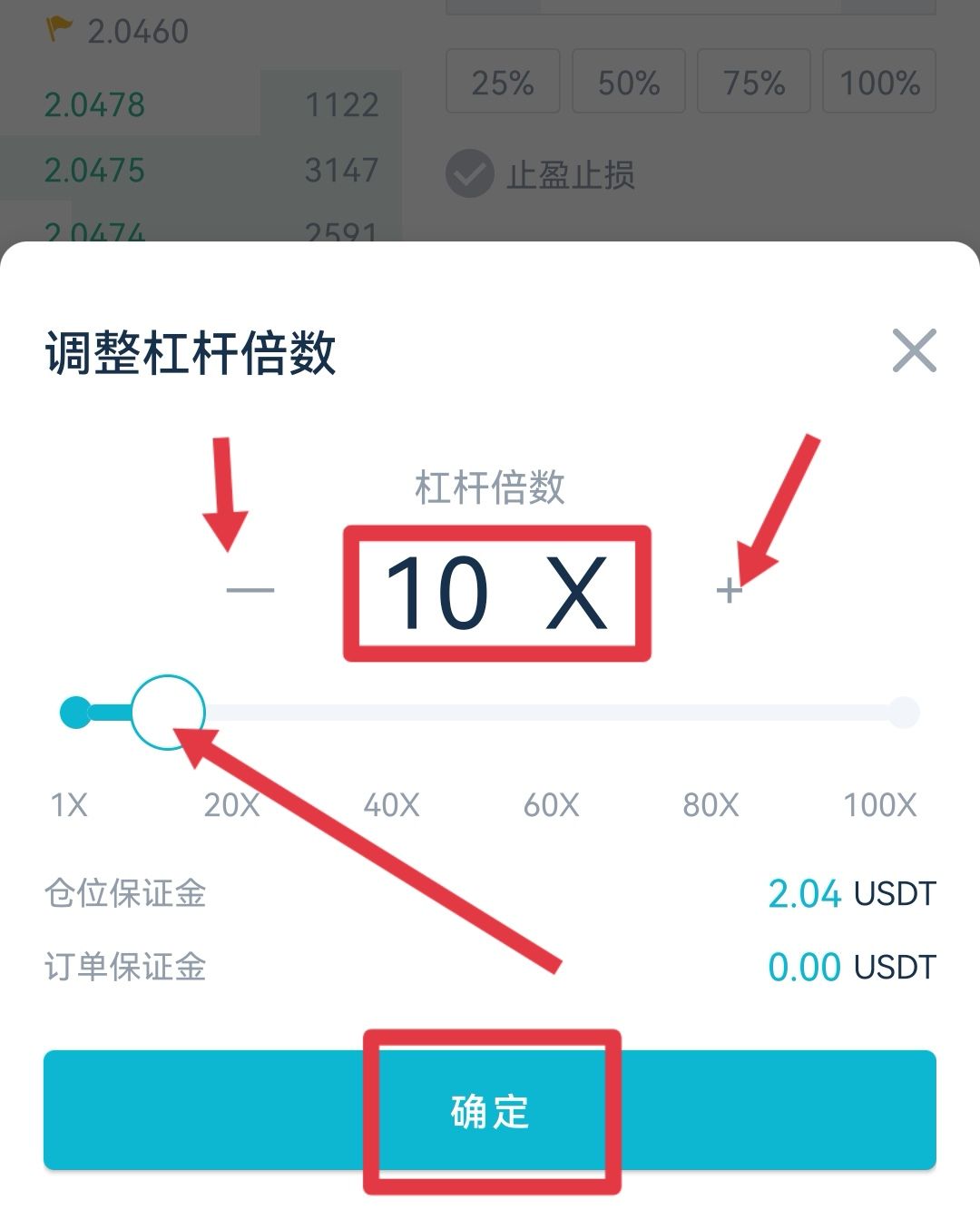Viewport: 980px width, 1230px height.
Task: Close the adjust leverage dialog
Action: tap(914, 350)
